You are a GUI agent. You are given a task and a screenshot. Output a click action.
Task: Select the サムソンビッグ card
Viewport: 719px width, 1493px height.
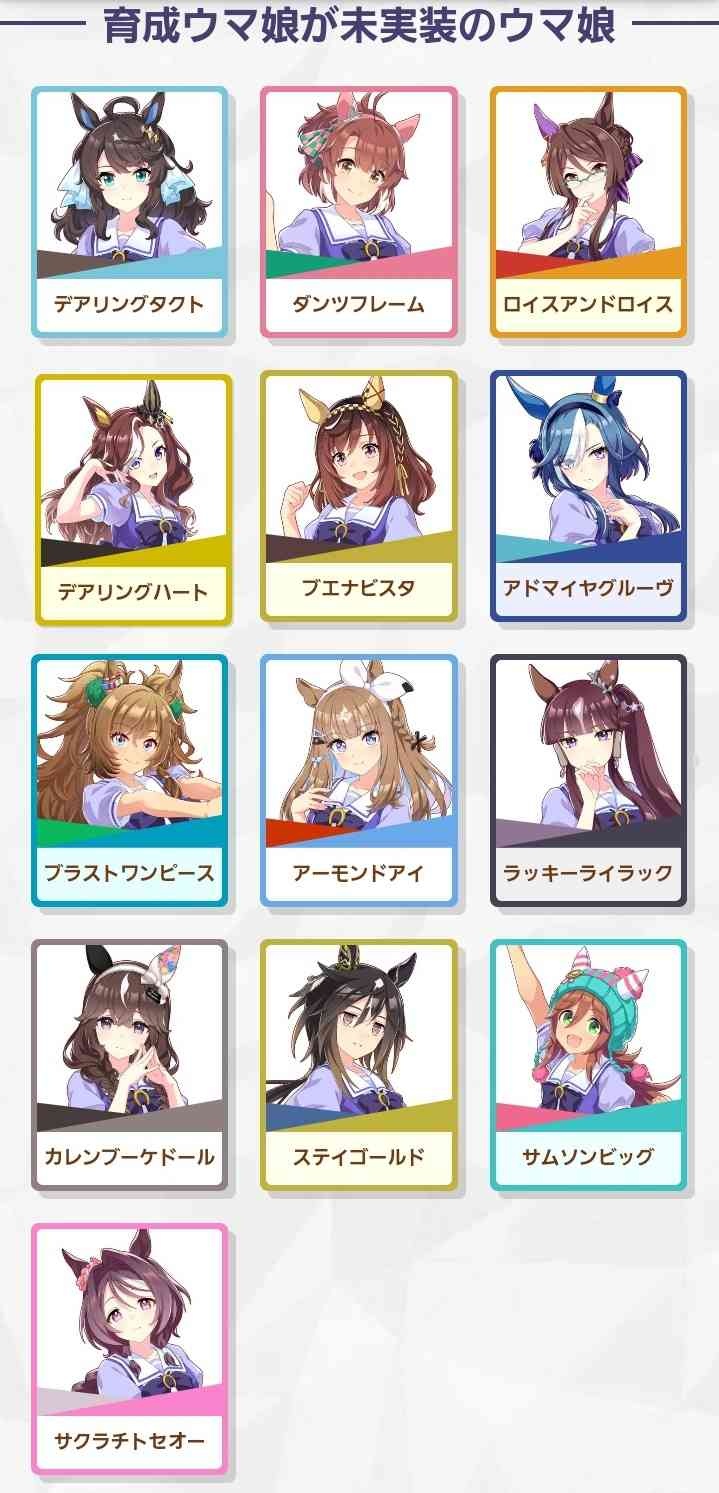coord(588,1065)
